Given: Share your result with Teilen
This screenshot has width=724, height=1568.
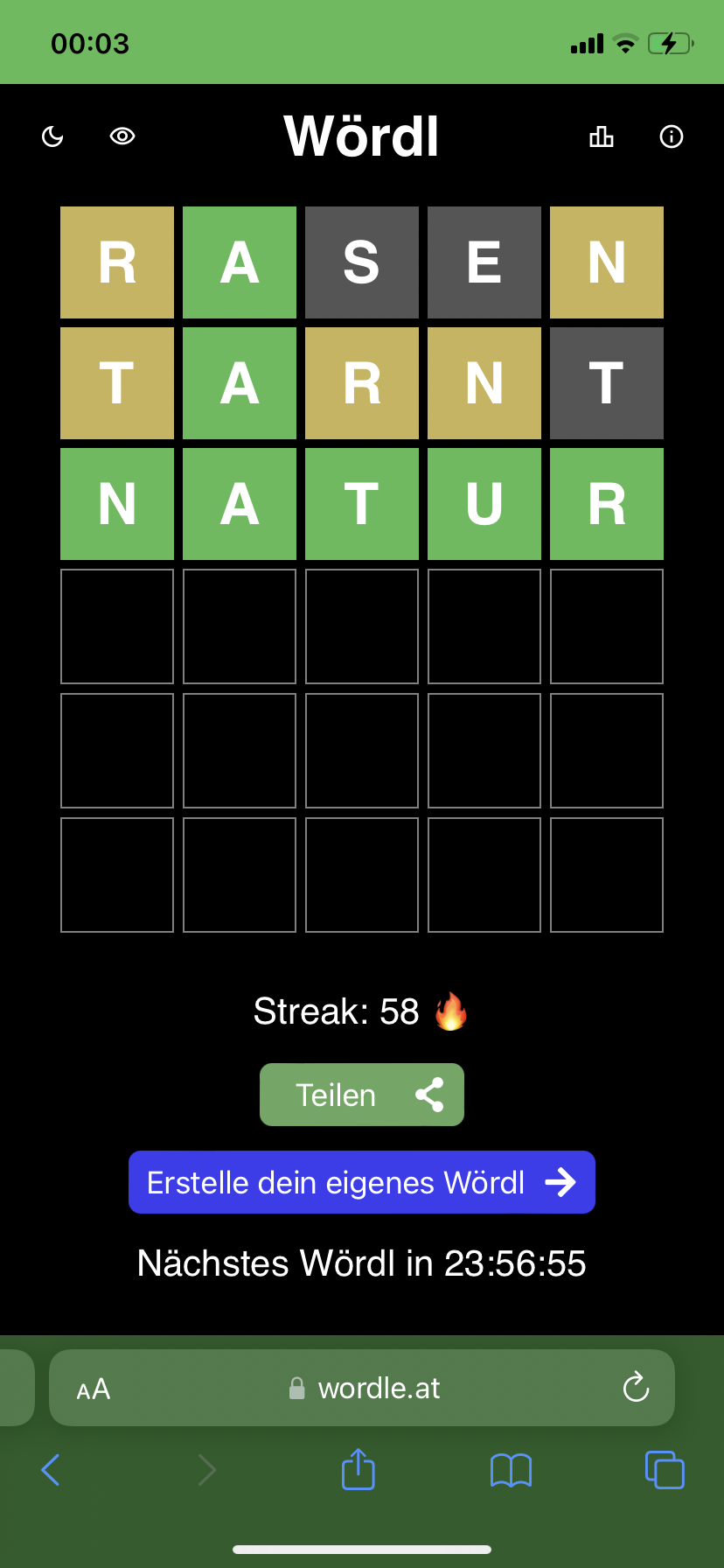Looking at the screenshot, I should tap(362, 1095).
